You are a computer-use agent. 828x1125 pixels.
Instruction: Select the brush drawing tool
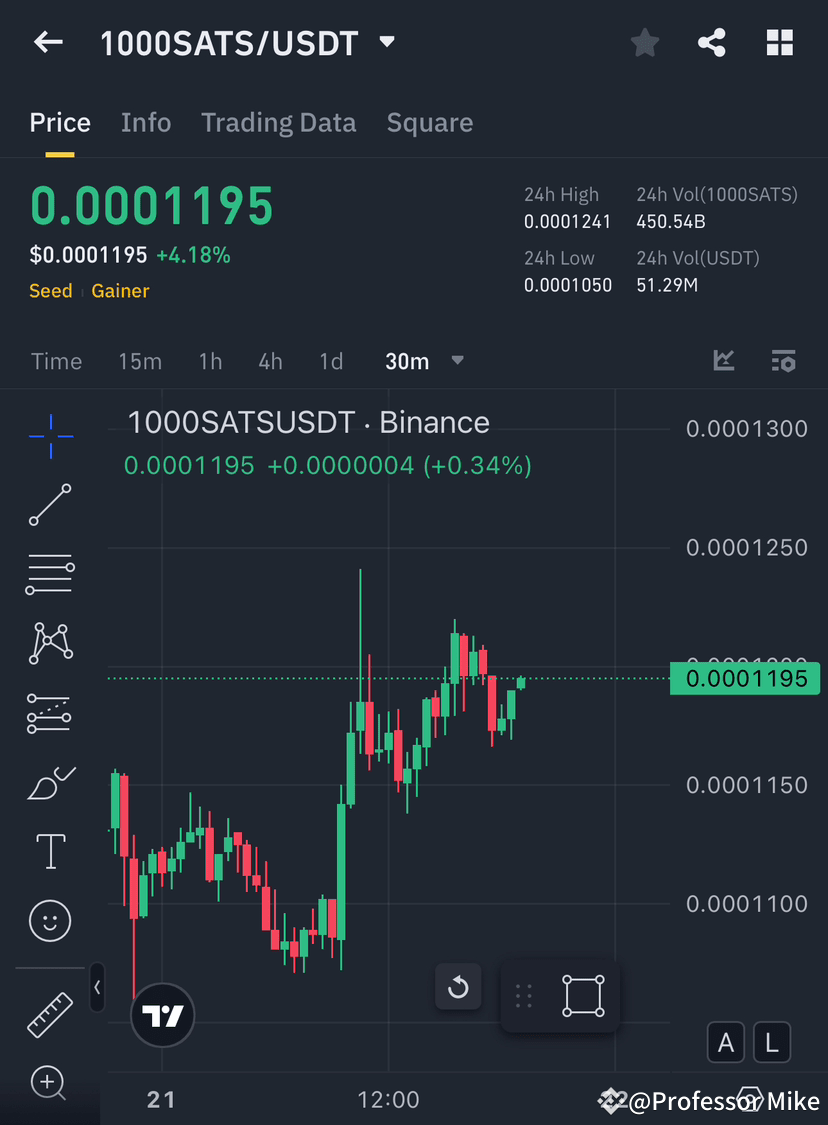pos(50,783)
